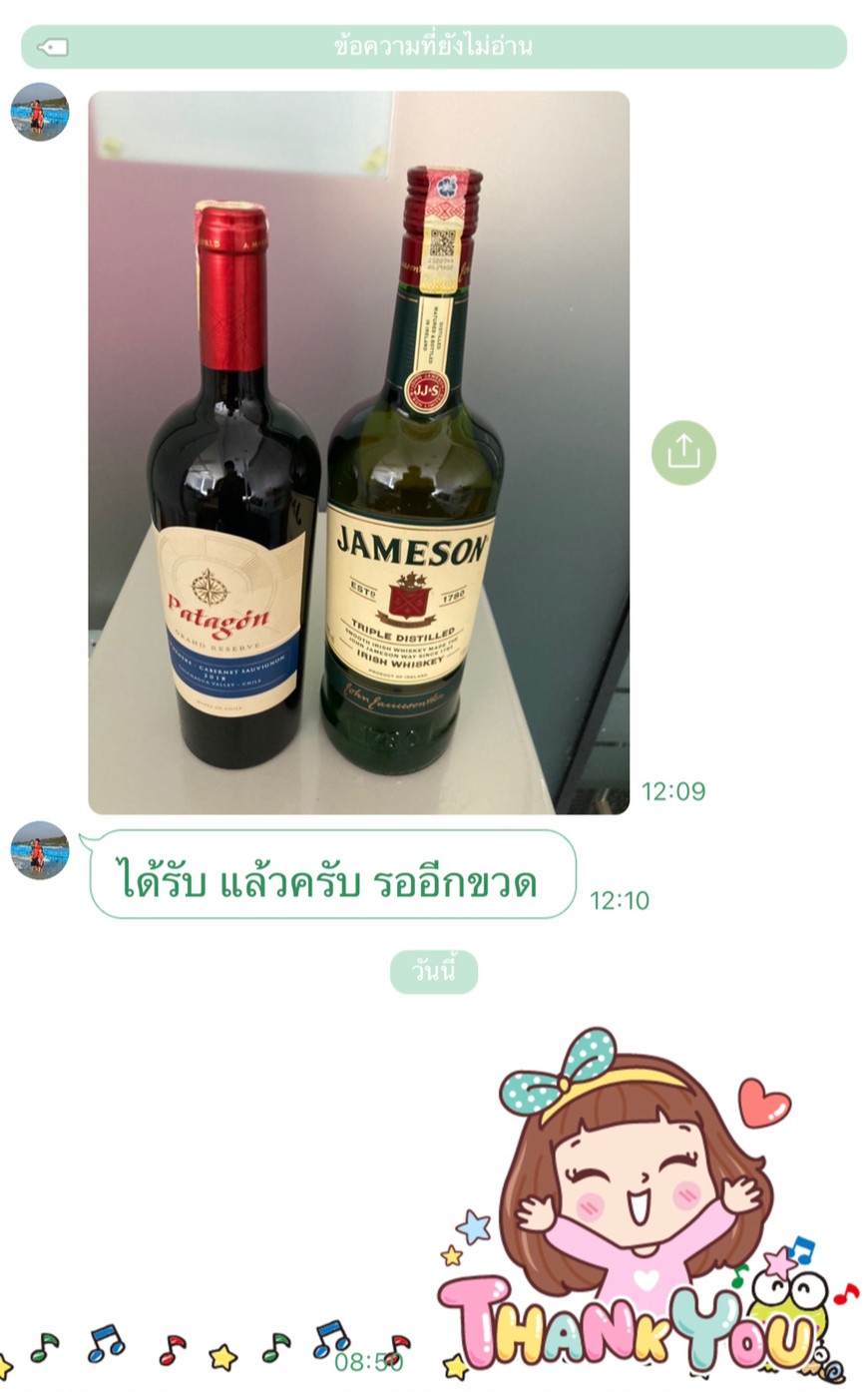Open sender's profile picture beside the photo
Image resolution: width=868 pixels, height=1392 pixels.
coord(40,112)
